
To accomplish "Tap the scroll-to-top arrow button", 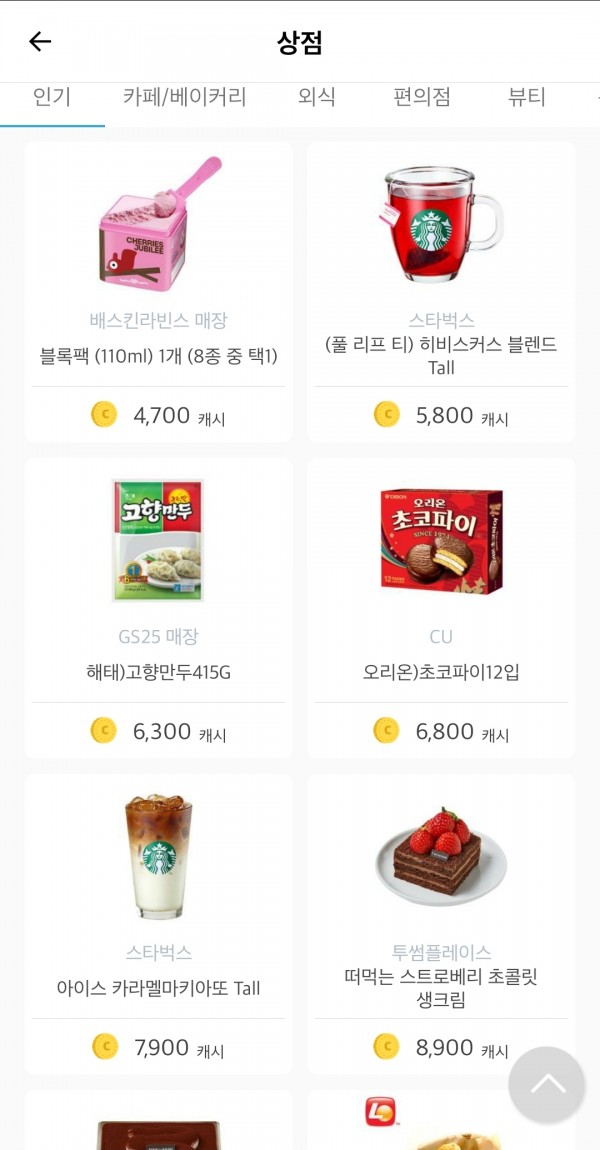I will pos(546,1084).
